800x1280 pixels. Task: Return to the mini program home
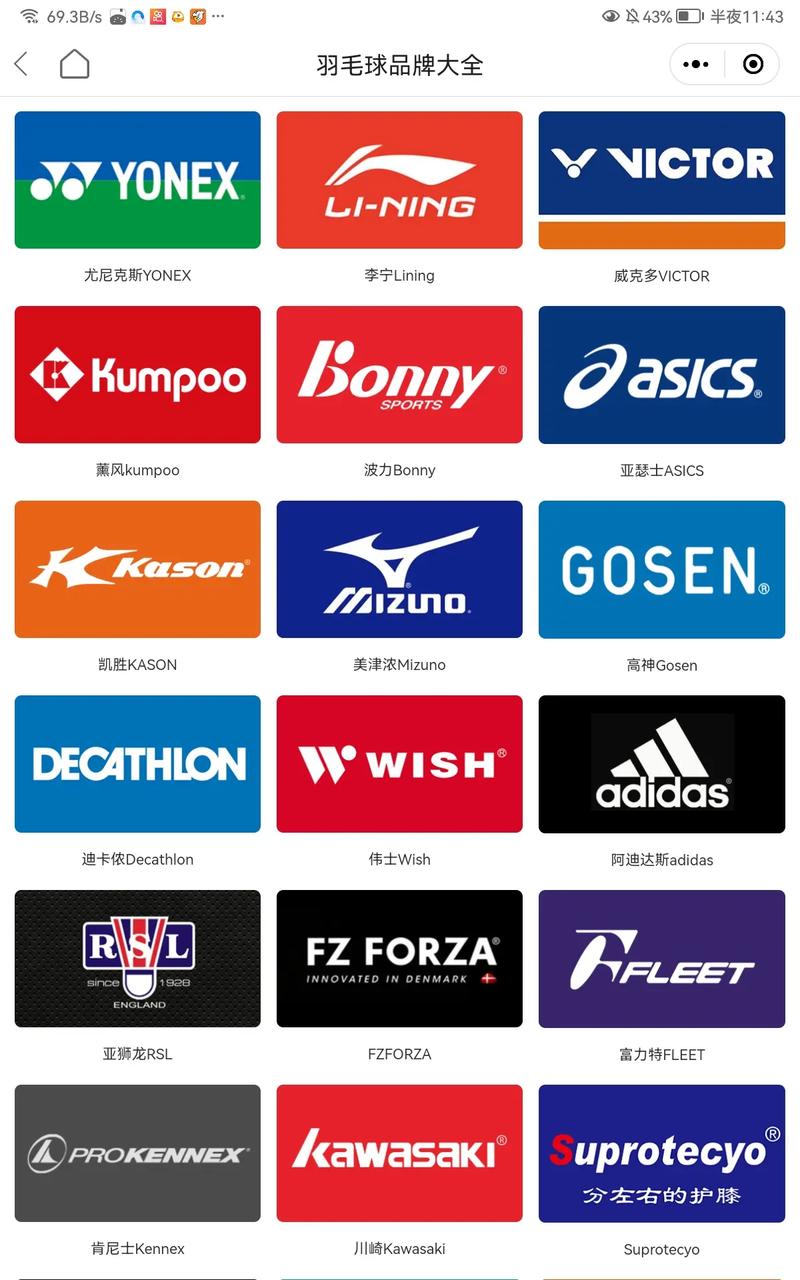[74, 65]
